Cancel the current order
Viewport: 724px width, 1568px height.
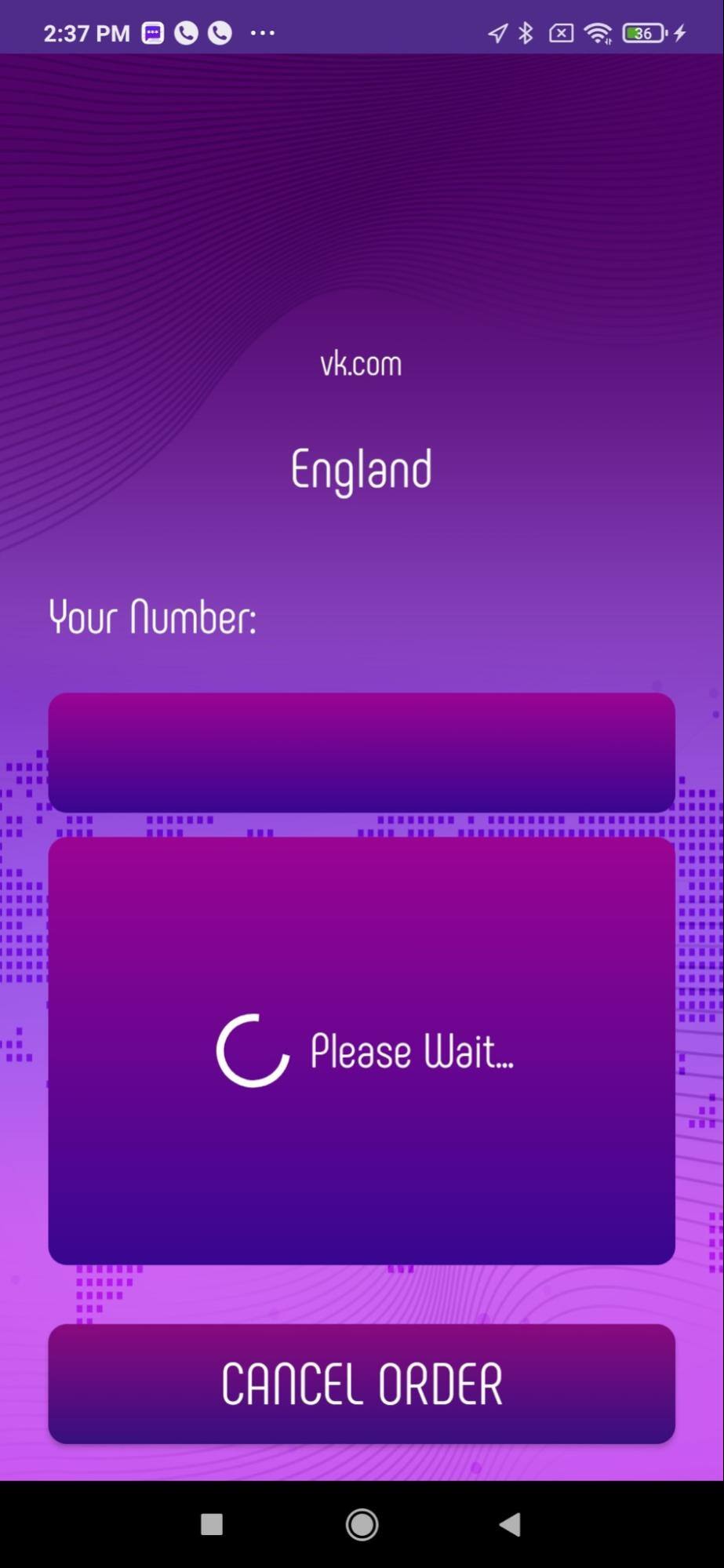362,1384
